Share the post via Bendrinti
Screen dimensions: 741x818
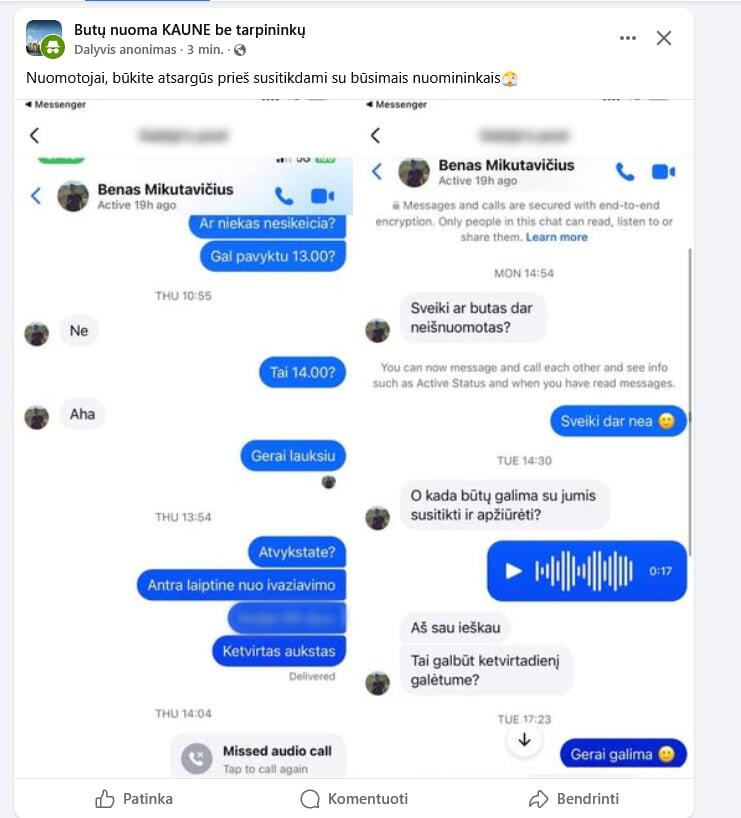click(574, 798)
